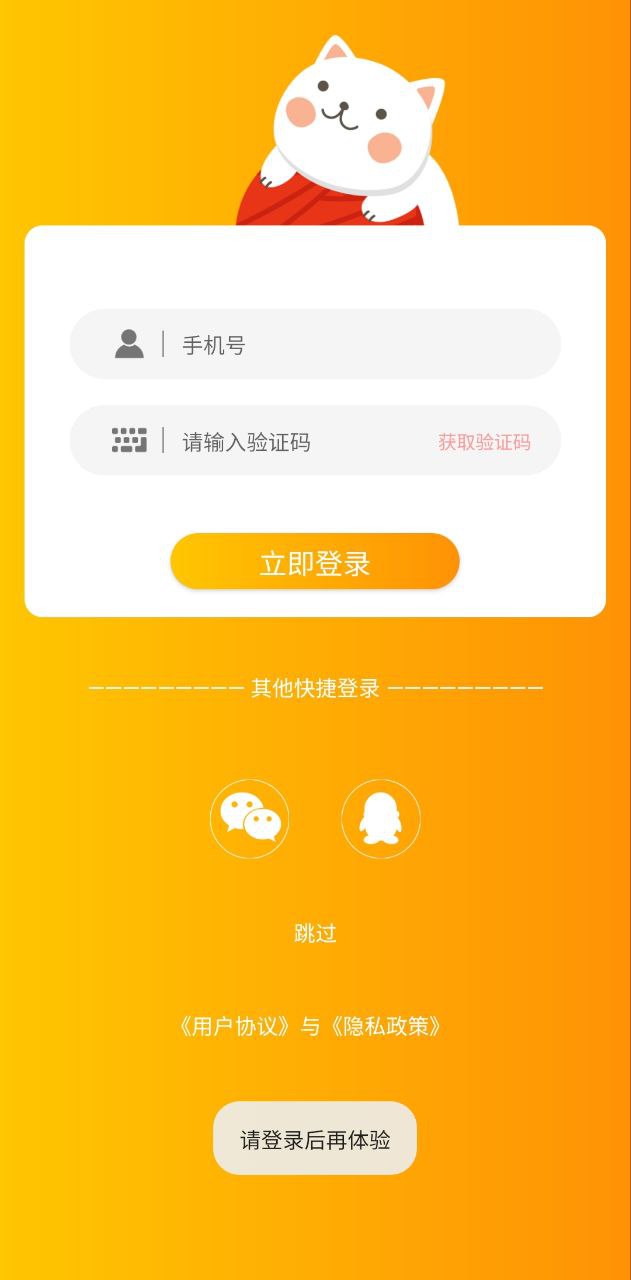Log in with the QQ penguin icon

(381, 819)
